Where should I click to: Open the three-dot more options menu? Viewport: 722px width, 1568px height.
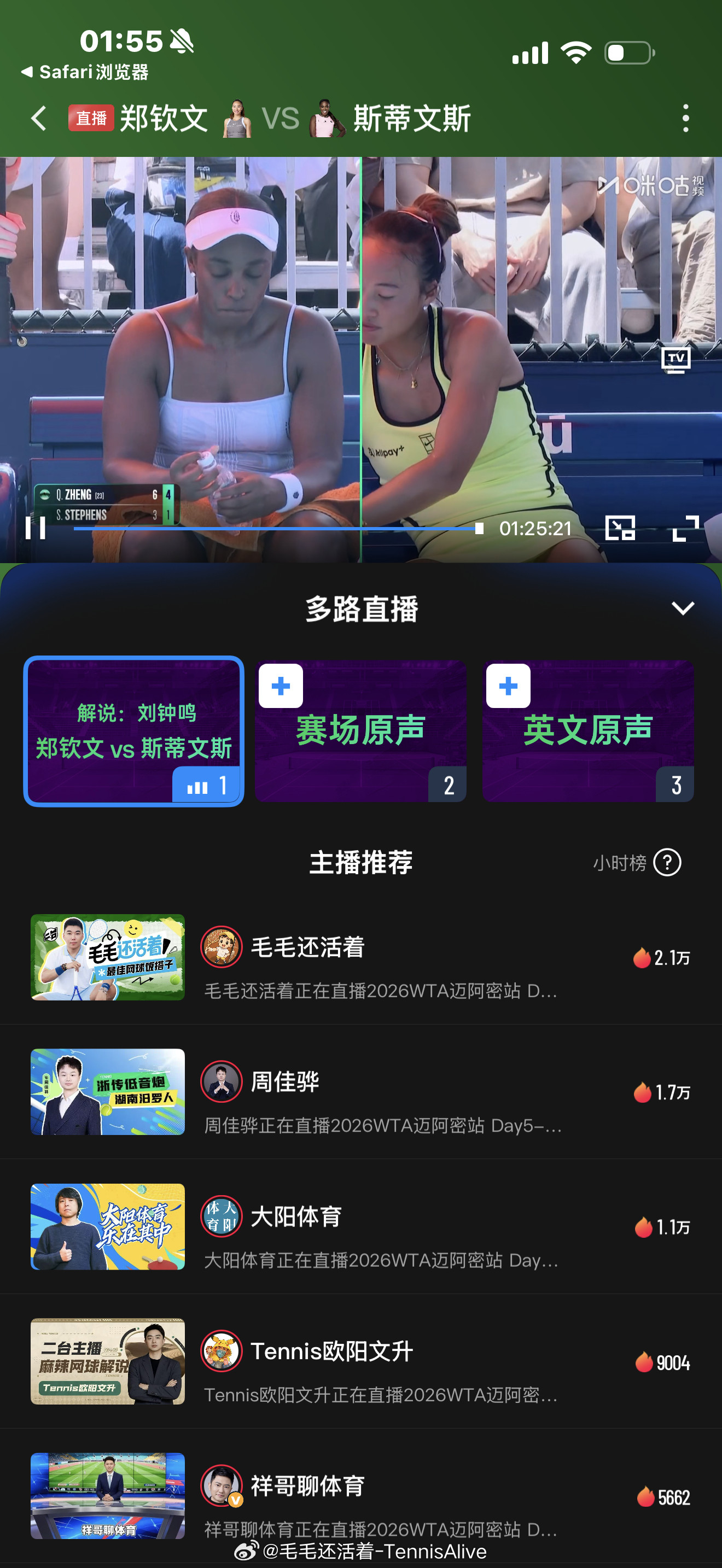pos(685,119)
